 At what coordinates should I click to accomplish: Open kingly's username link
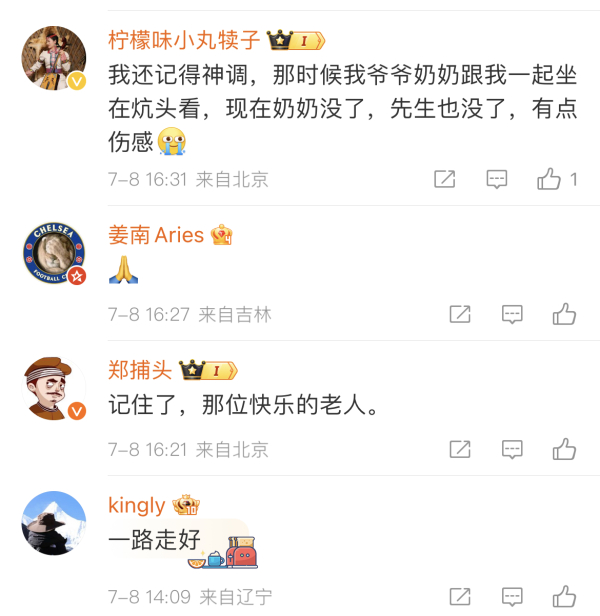pos(137,506)
